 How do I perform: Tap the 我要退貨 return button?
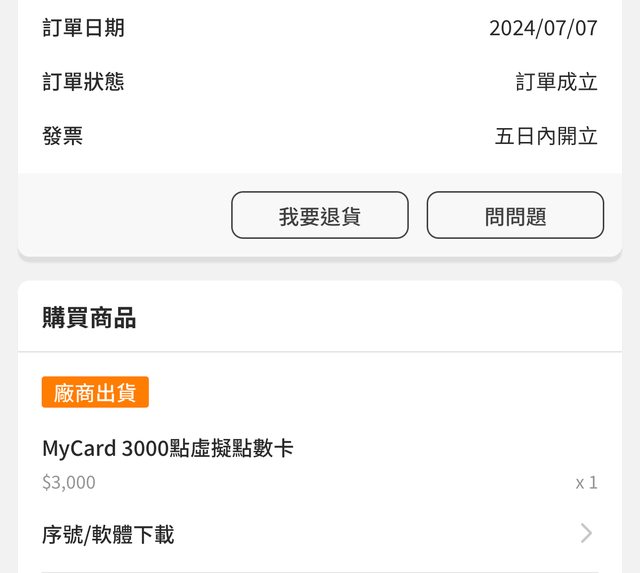click(320, 215)
